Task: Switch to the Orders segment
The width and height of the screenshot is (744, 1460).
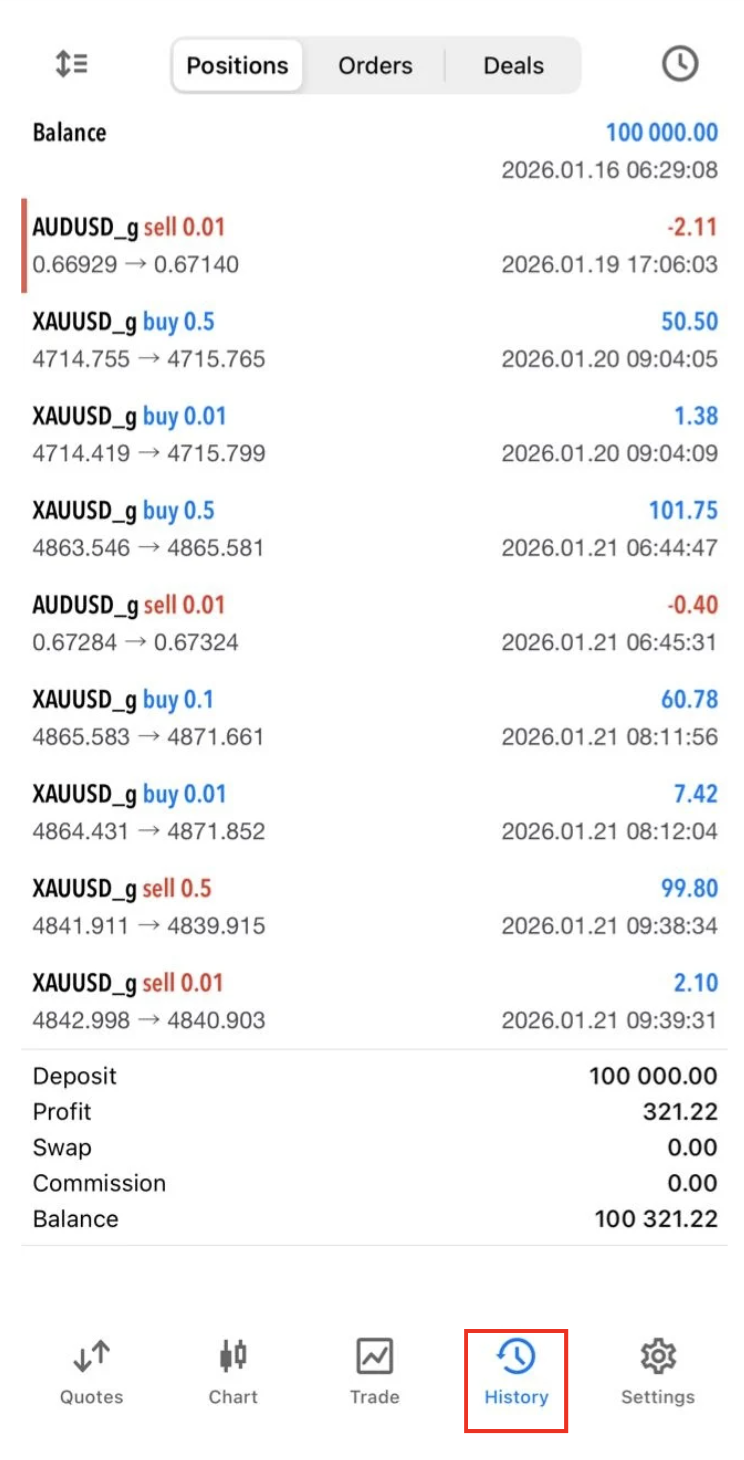Action: tap(375, 66)
